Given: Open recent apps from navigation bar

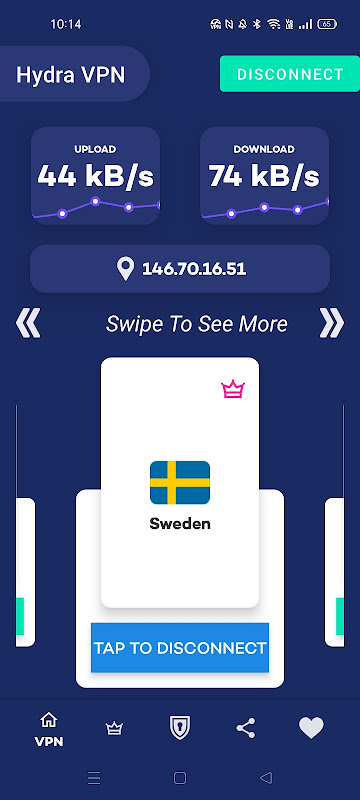Looking at the screenshot, I should coord(94,778).
